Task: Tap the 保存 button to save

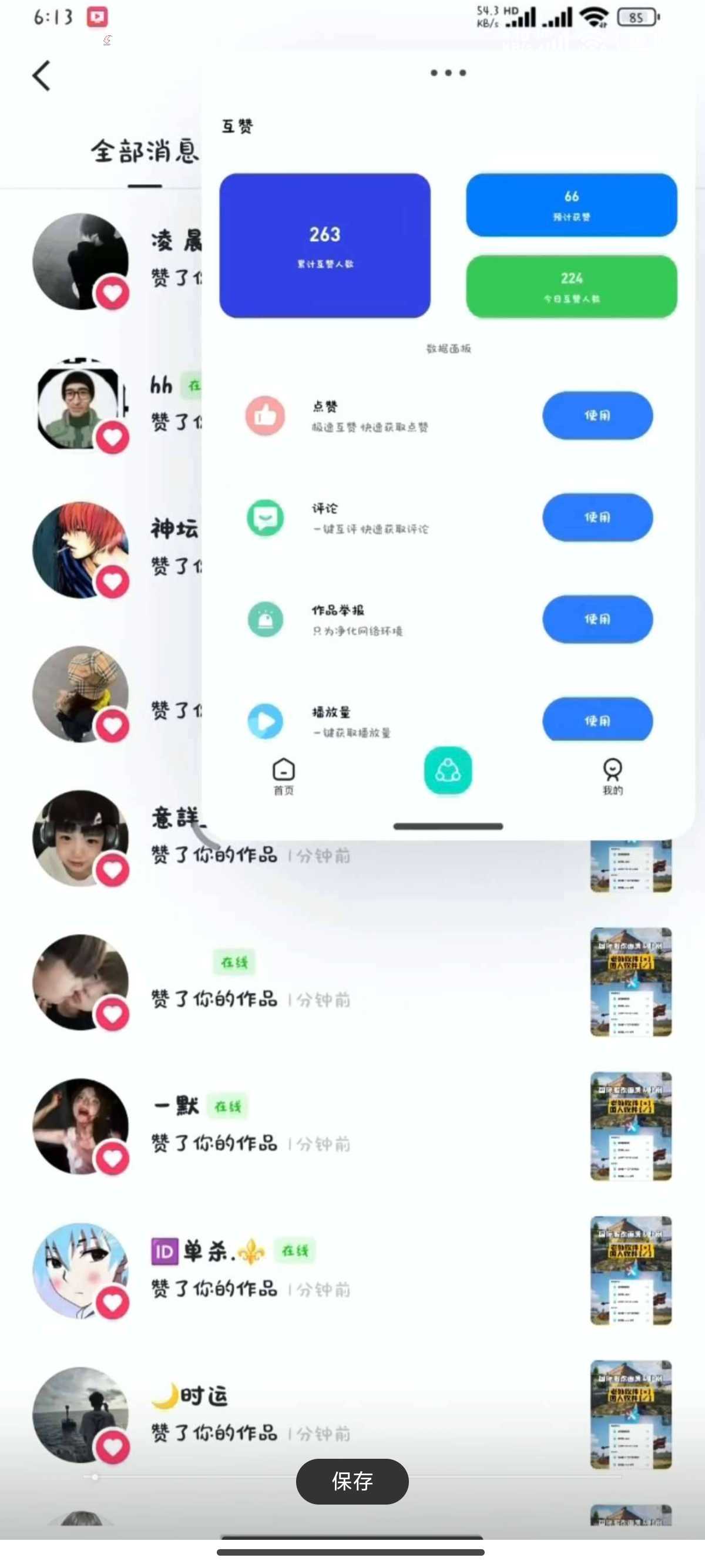Action: (x=352, y=1481)
